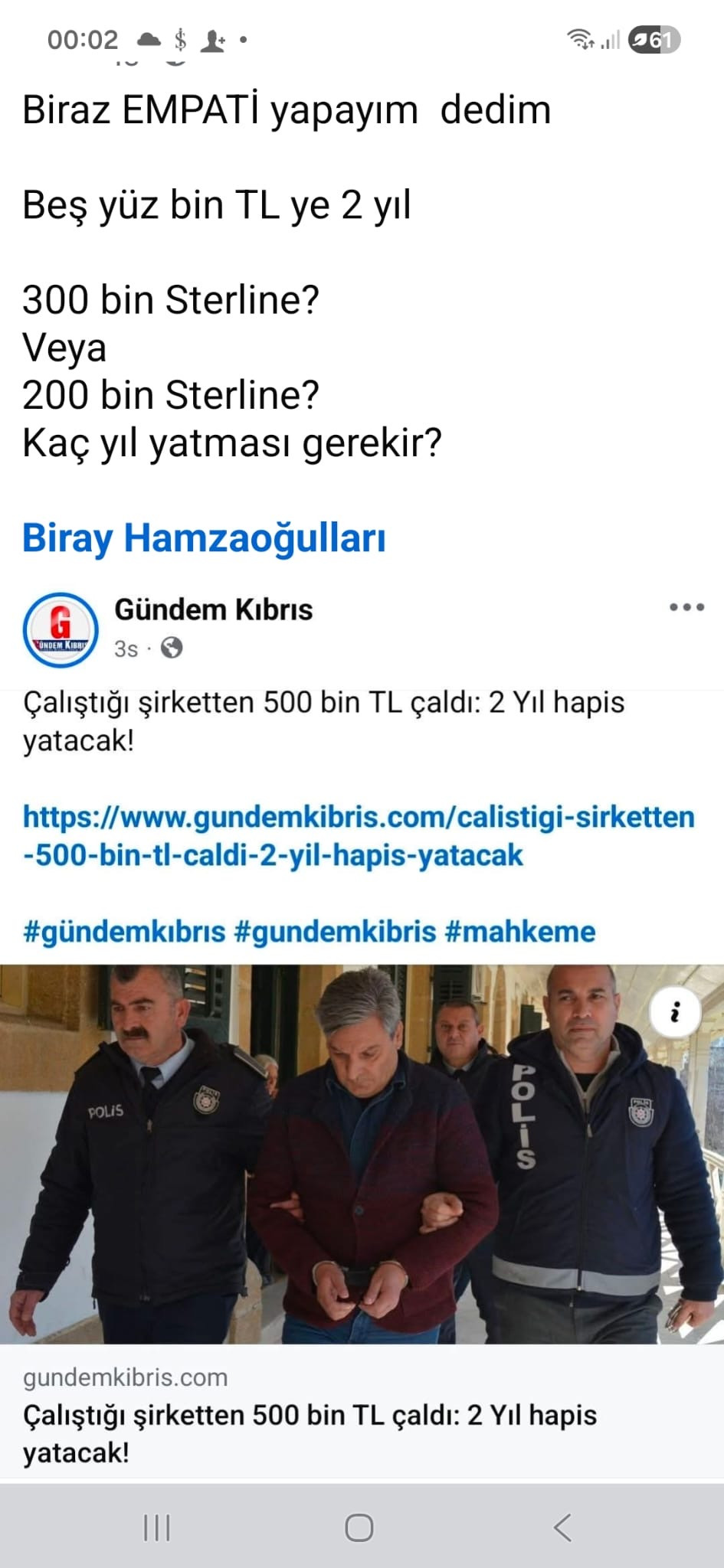
Task: Go back with the system back arrow
Action: pos(562,1528)
